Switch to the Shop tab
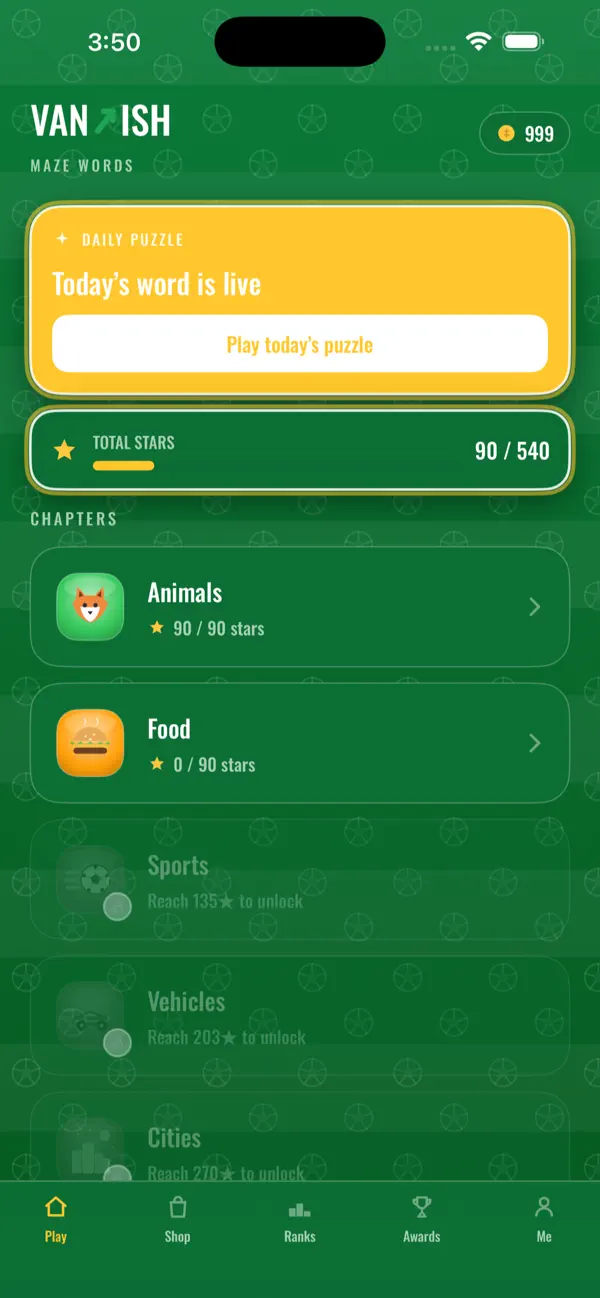Screen dimensions: 600x1298 coord(178,1220)
